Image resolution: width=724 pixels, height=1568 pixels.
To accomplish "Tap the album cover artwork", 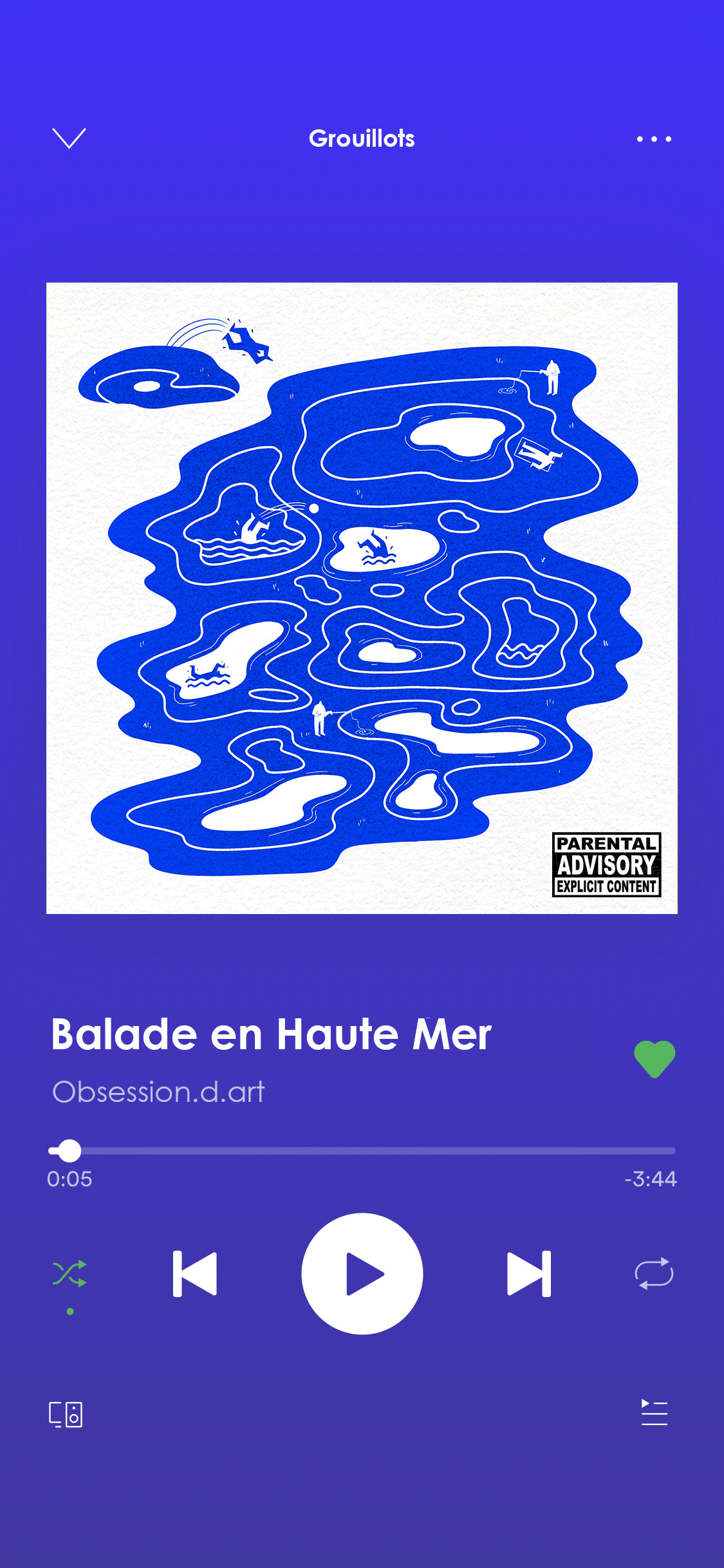I will [362, 598].
